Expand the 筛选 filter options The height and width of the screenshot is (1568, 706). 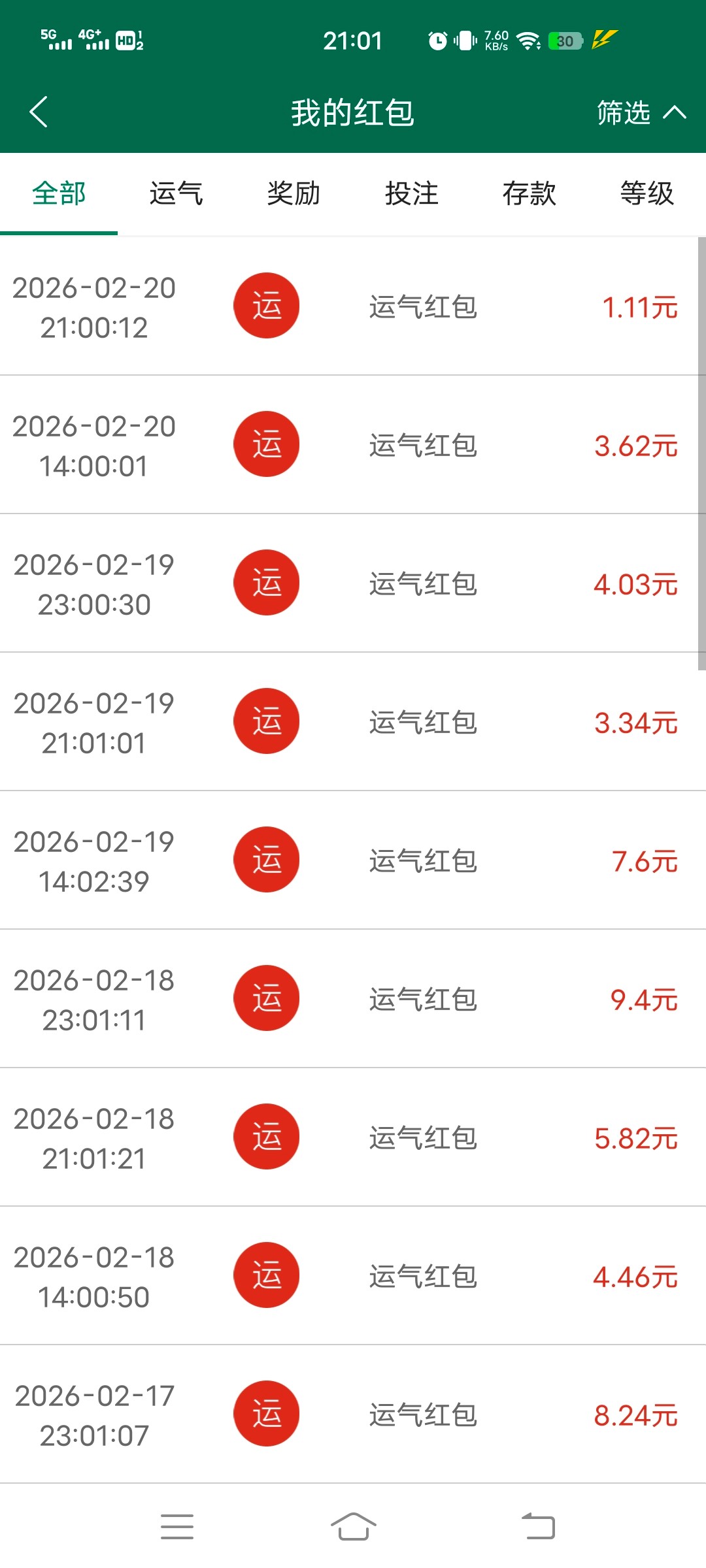tap(641, 112)
